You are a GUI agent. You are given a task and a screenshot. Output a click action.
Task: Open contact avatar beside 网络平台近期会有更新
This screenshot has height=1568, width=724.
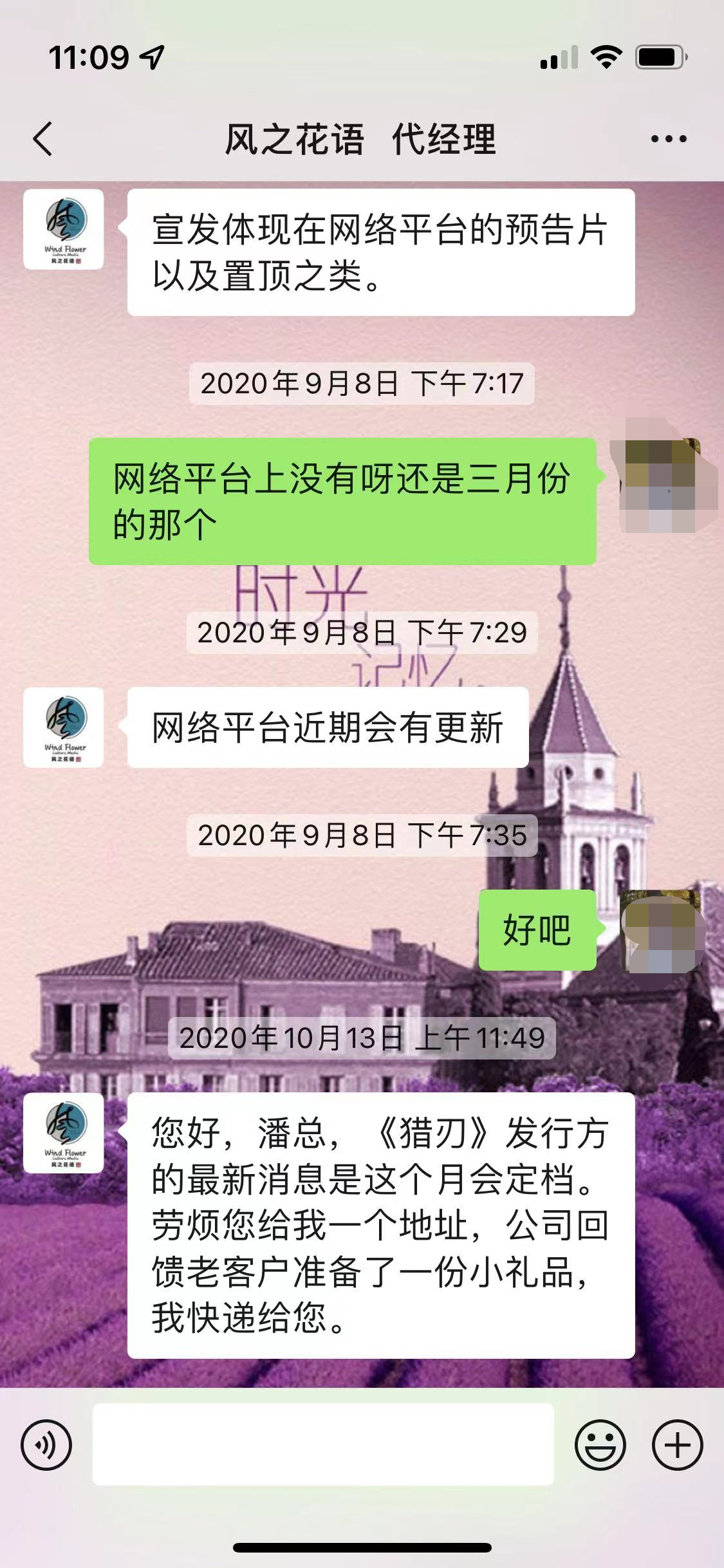[x=64, y=727]
